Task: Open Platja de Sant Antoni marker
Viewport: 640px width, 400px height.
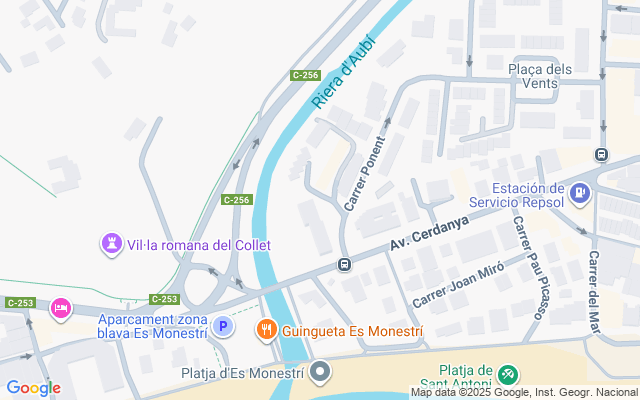Action: pyautogui.click(x=508, y=374)
